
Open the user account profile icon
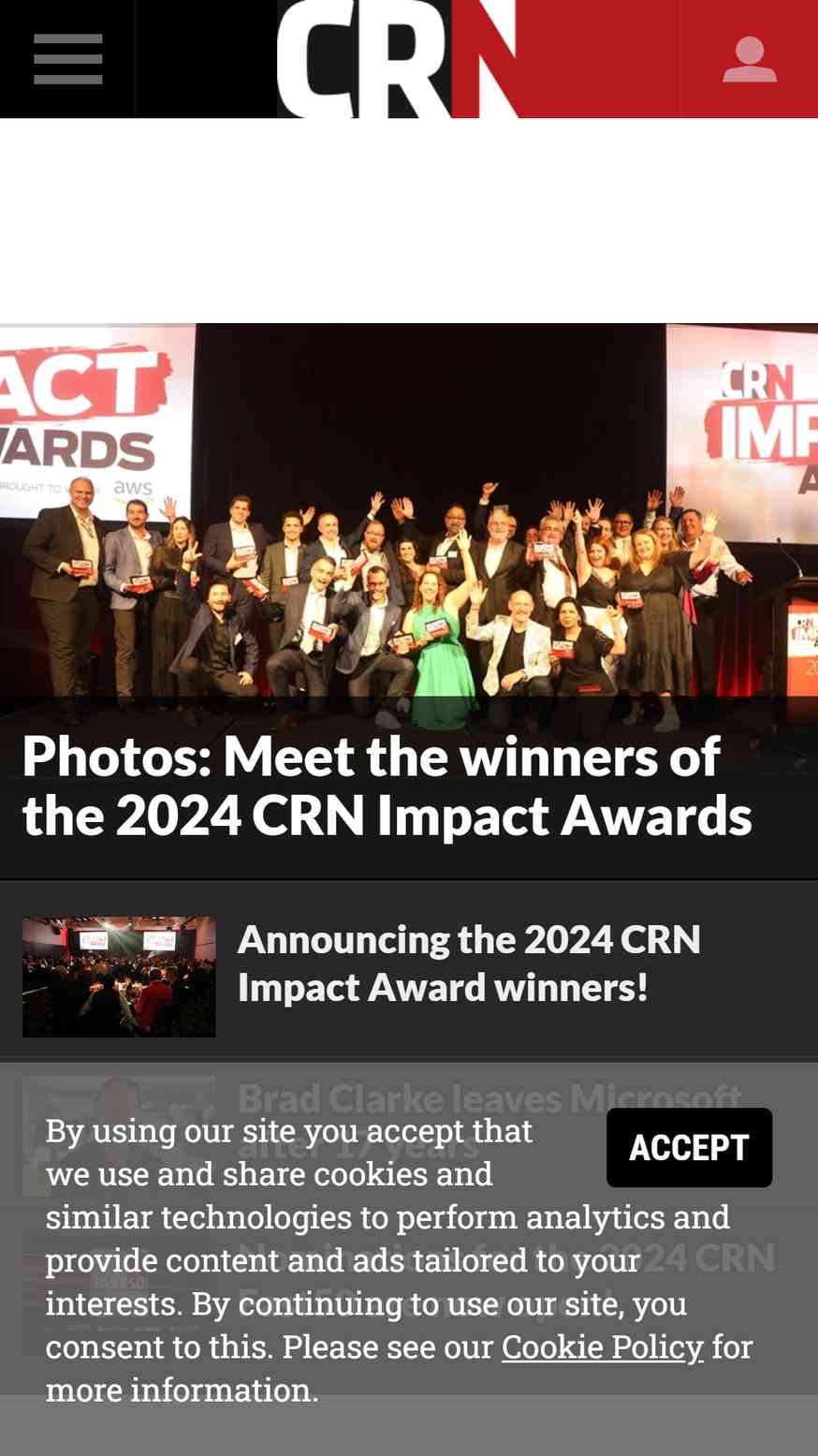(749, 59)
